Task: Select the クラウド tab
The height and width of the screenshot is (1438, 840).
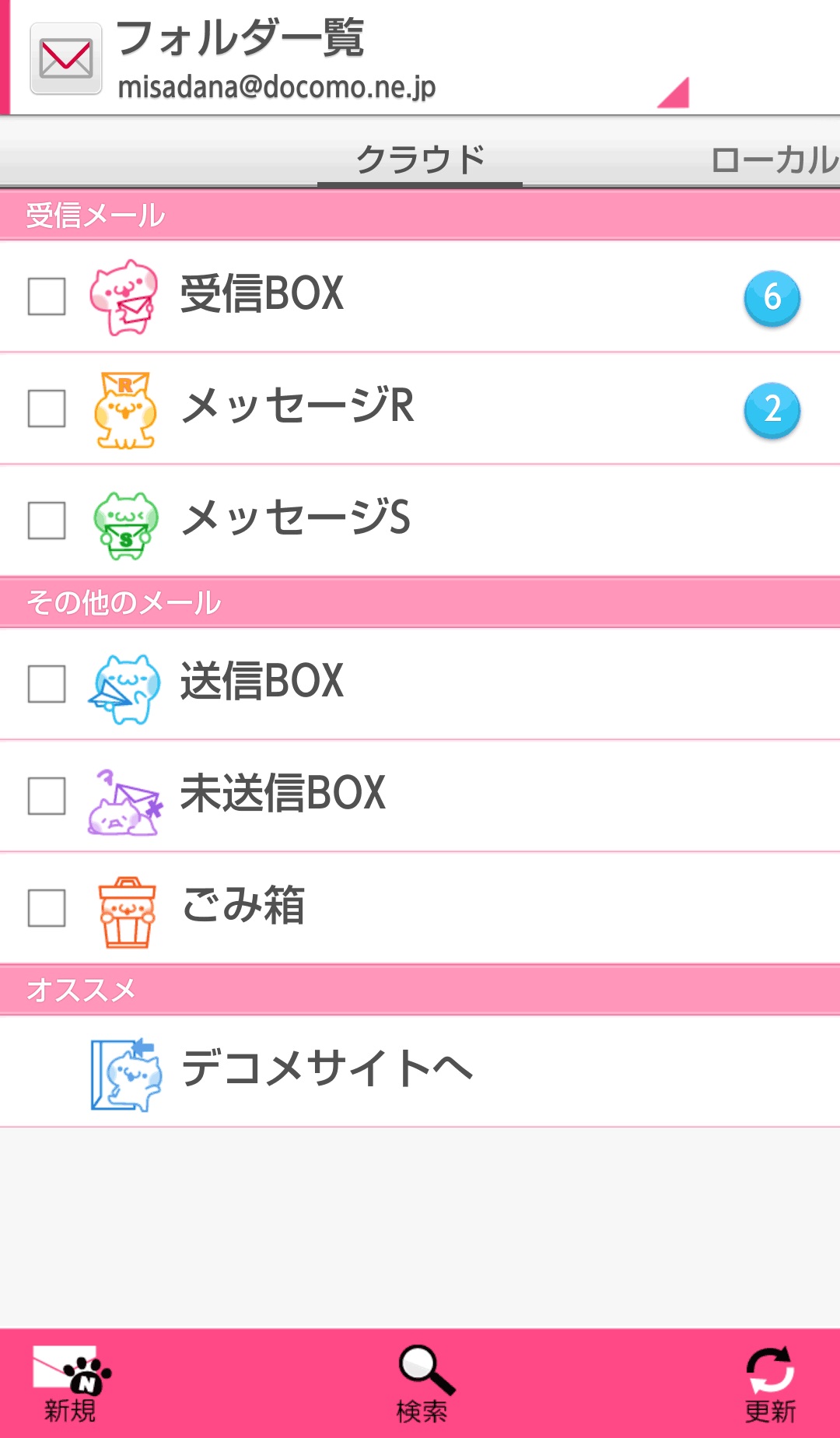Action: [420, 160]
